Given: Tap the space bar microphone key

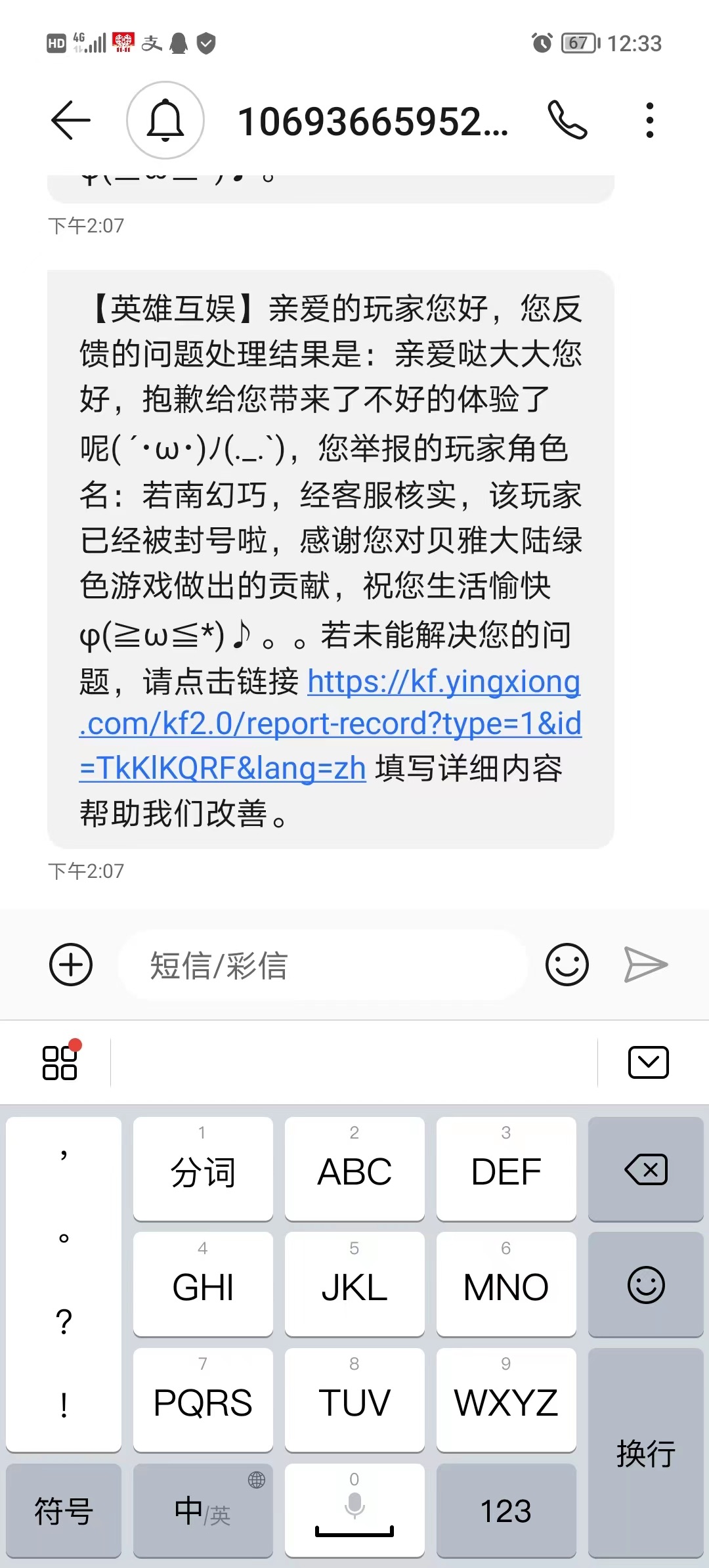Looking at the screenshot, I should (x=354, y=1510).
